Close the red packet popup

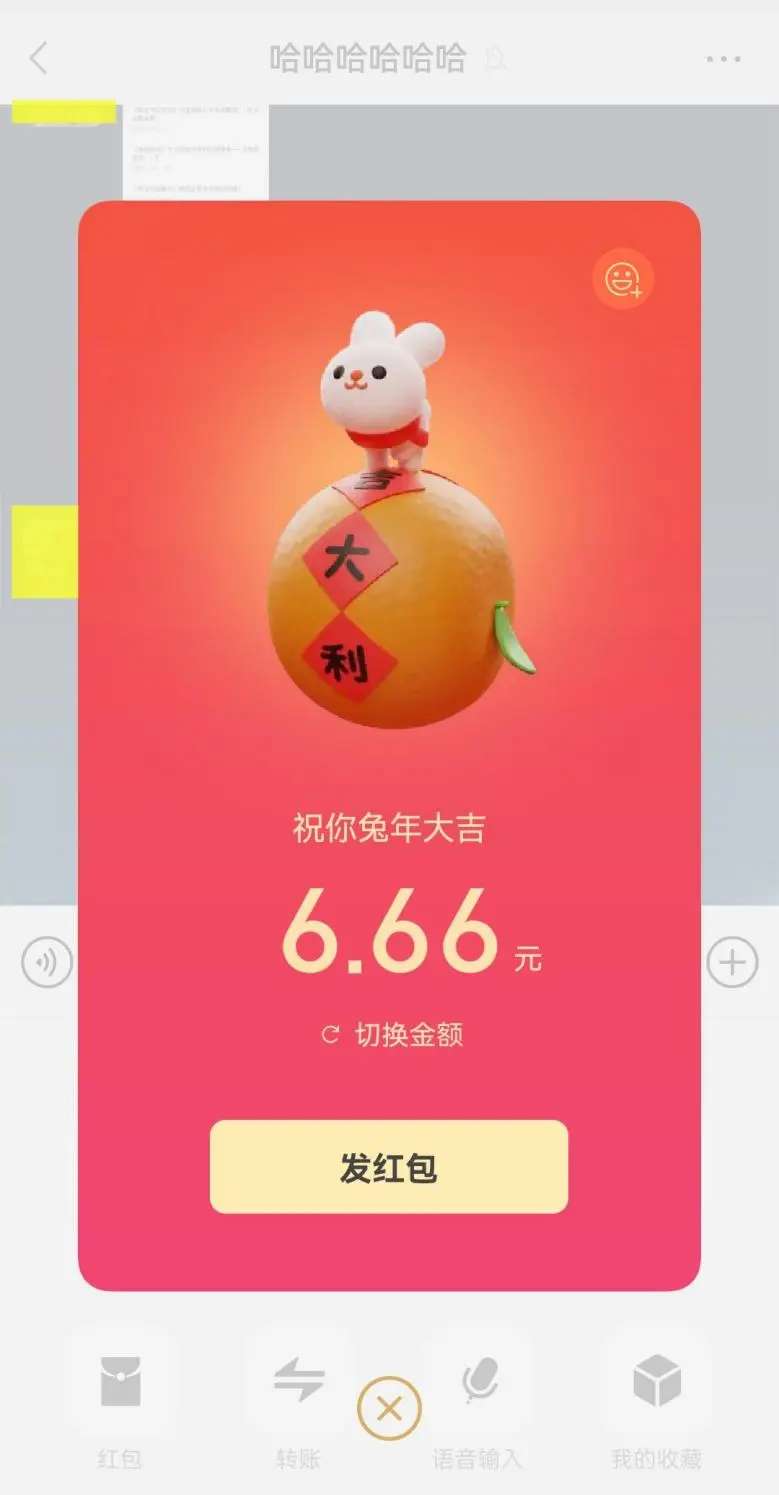(x=389, y=1409)
